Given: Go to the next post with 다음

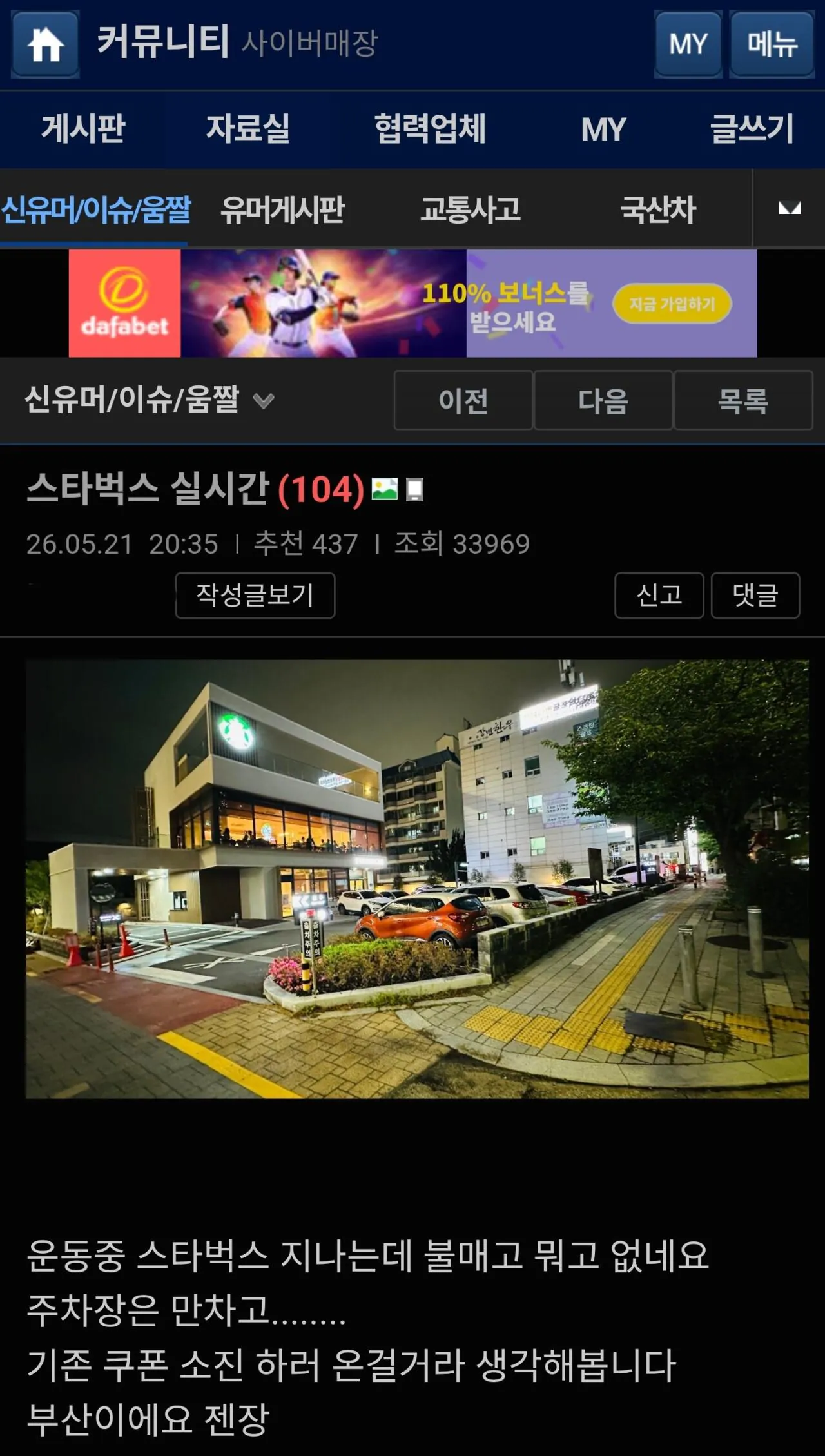Looking at the screenshot, I should pyautogui.click(x=603, y=400).
